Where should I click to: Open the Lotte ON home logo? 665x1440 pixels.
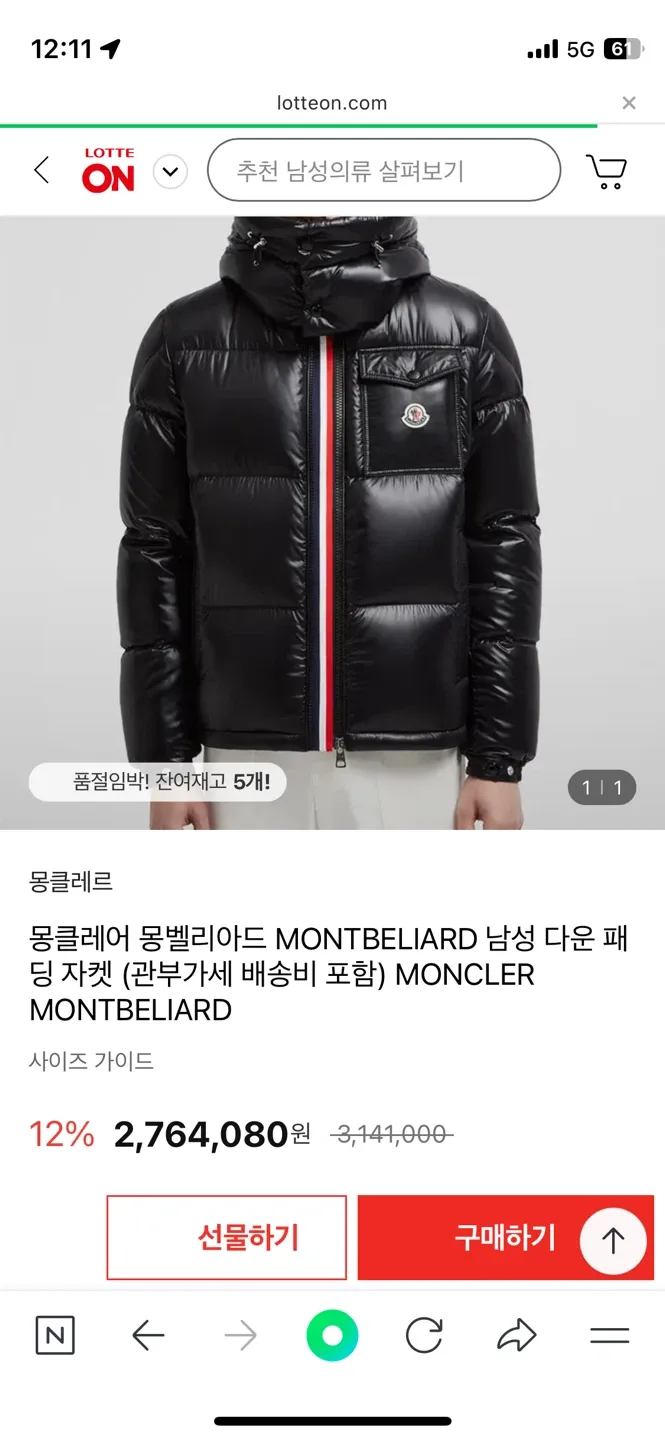[x=108, y=171]
